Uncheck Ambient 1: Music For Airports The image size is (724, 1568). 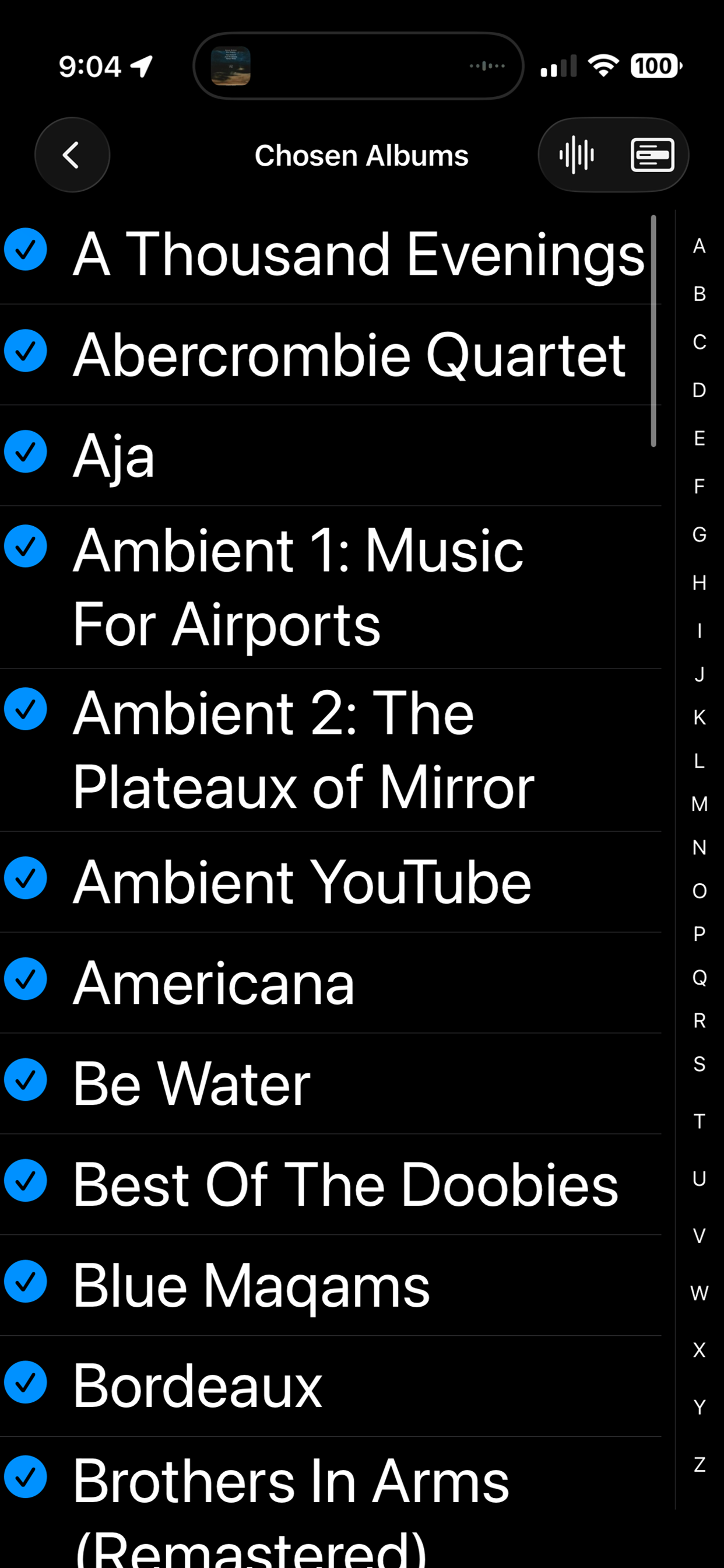26,546
